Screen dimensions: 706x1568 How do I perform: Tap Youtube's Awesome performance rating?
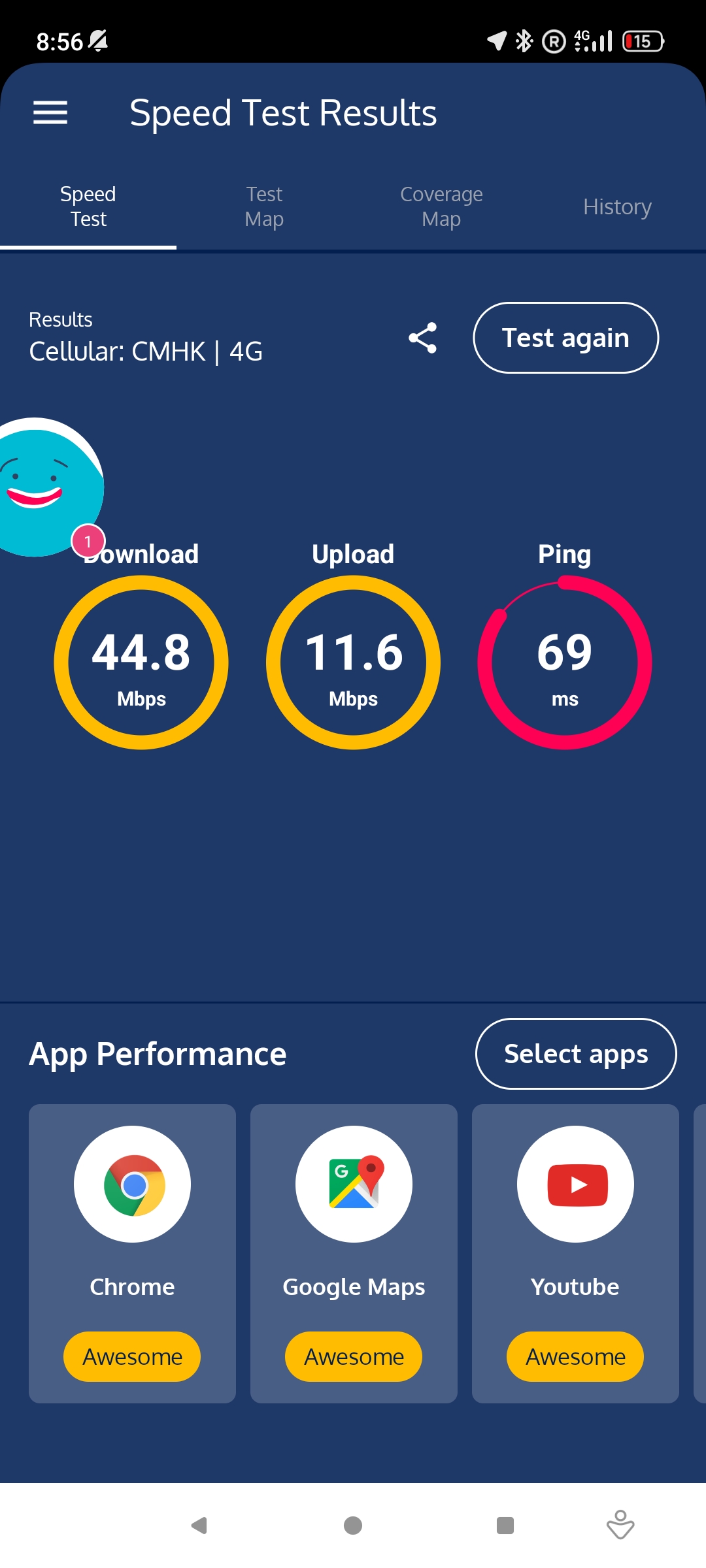tap(575, 1357)
